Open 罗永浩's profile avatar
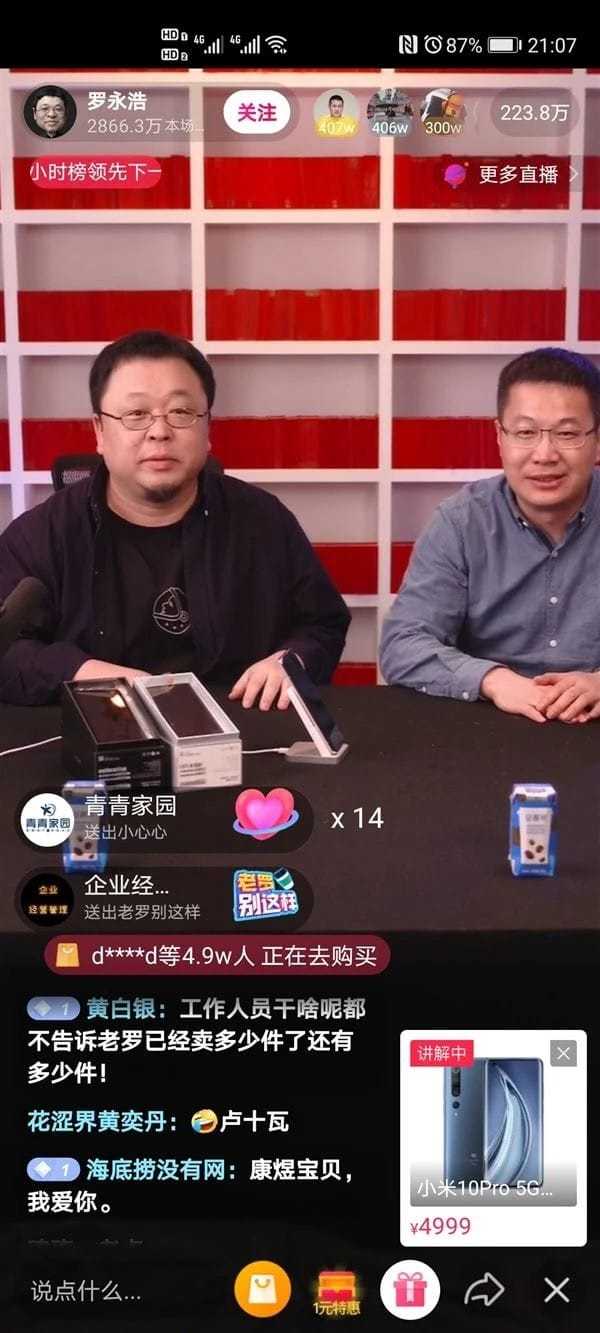The image size is (600, 1333). [49, 113]
